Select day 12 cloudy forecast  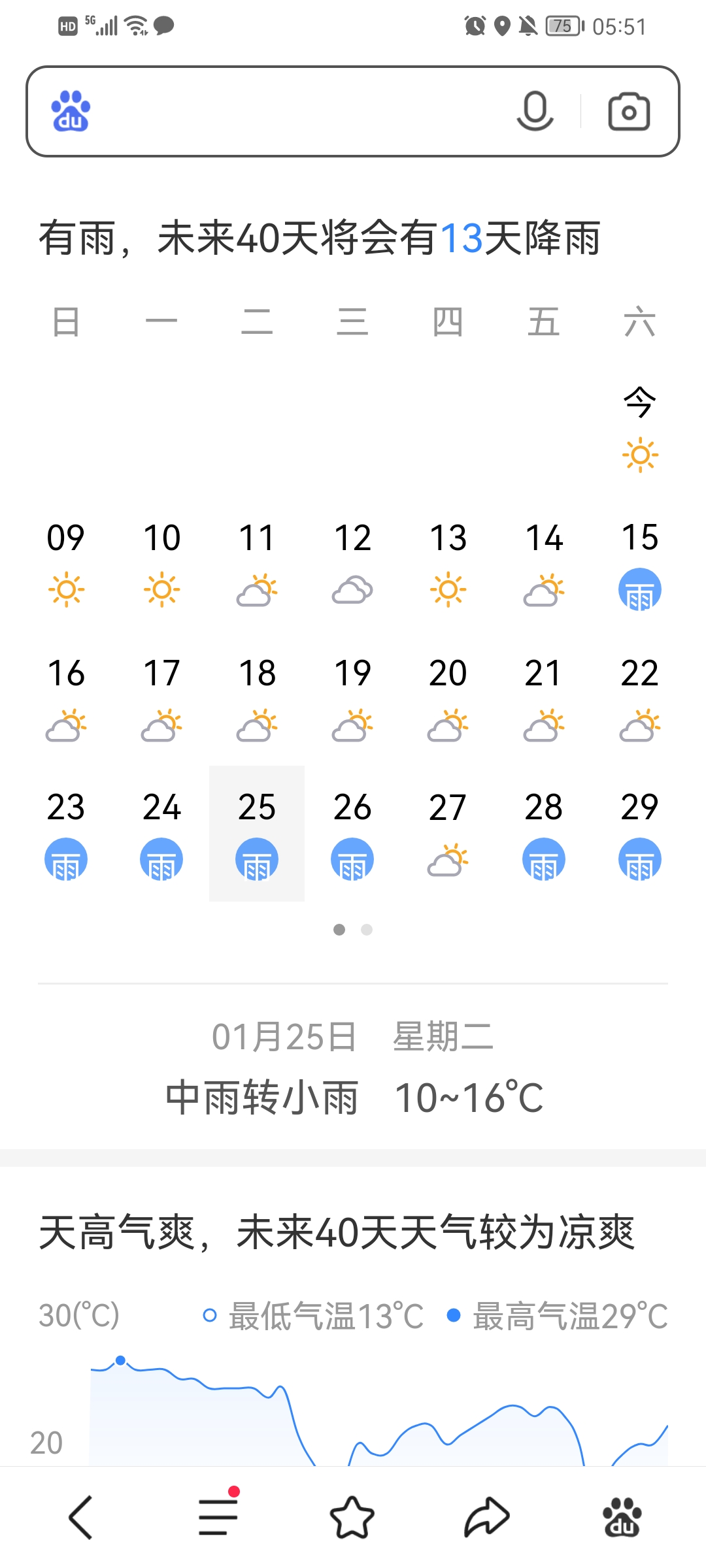[352, 564]
